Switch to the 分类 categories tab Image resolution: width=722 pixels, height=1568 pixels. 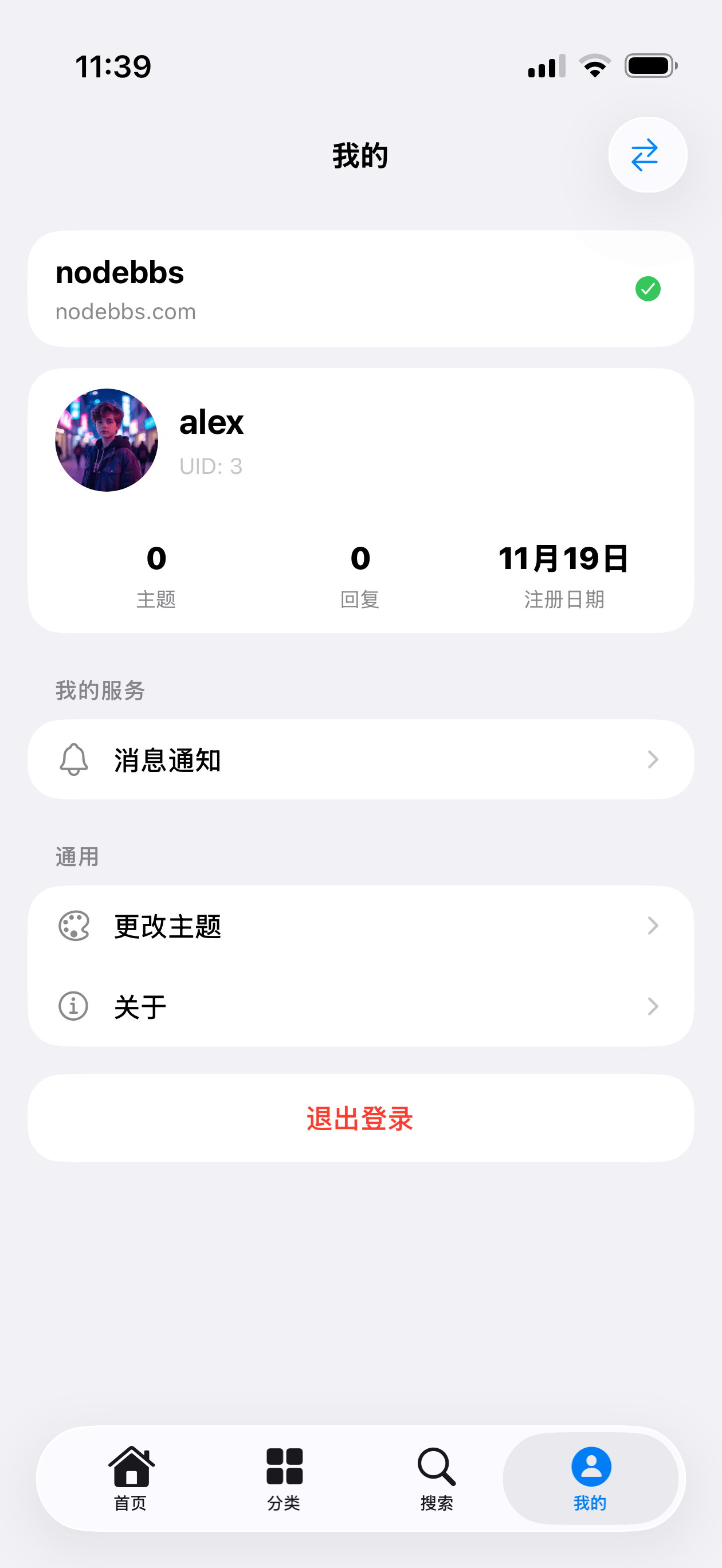pos(284,1478)
